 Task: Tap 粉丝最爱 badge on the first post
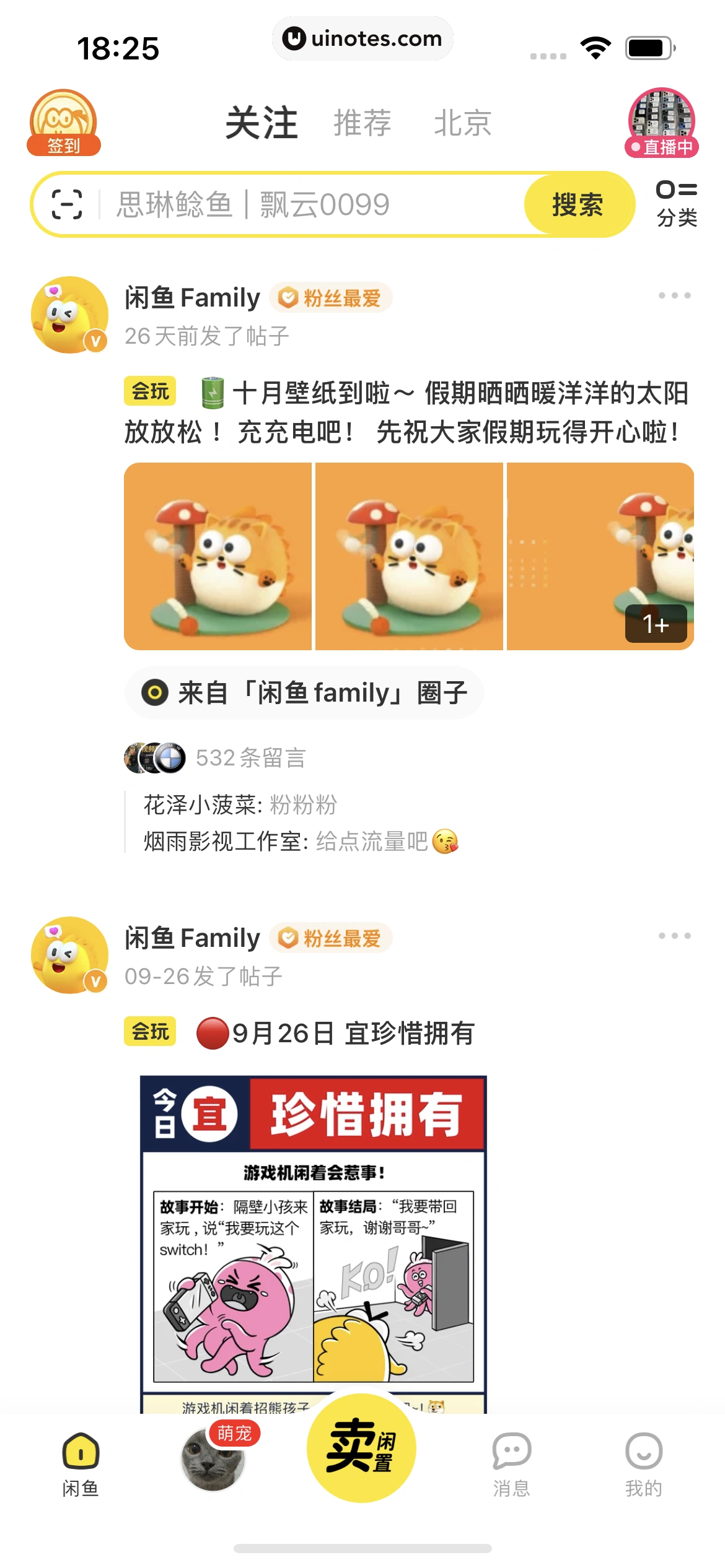click(332, 297)
